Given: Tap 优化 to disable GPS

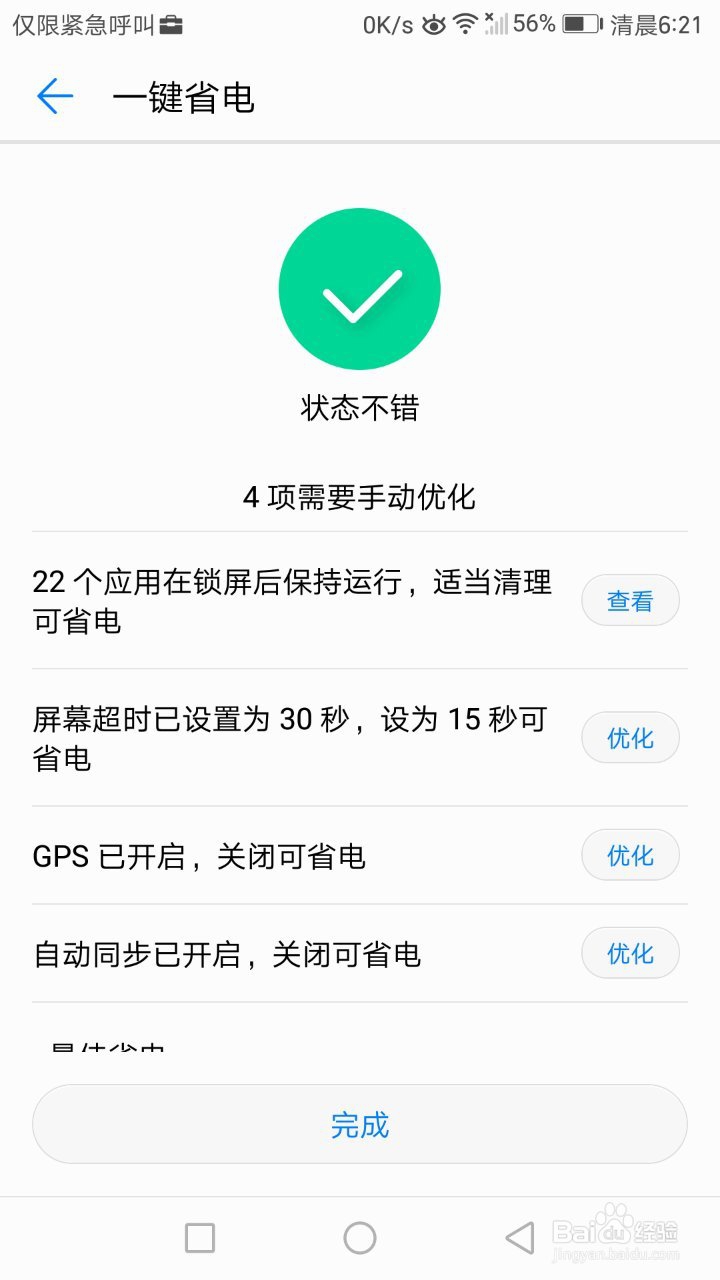Looking at the screenshot, I should [x=630, y=855].
